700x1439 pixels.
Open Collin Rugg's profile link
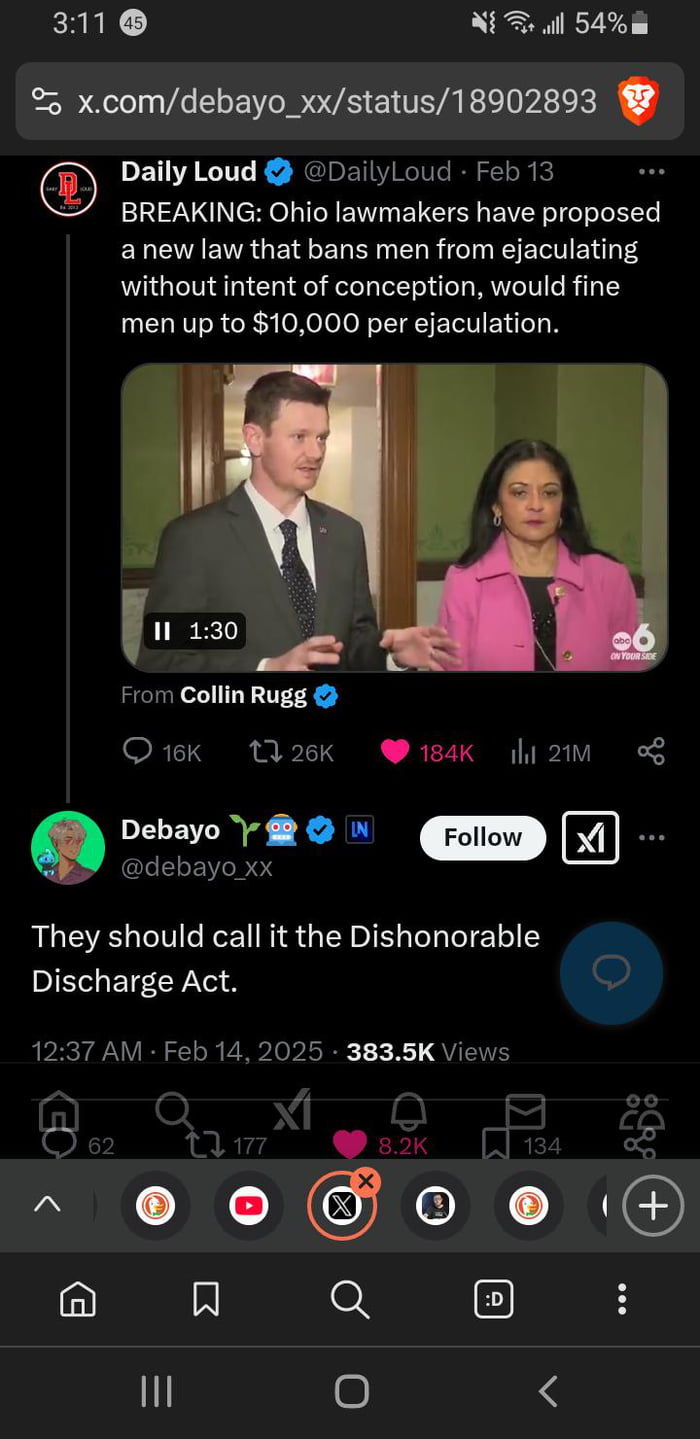(244, 695)
